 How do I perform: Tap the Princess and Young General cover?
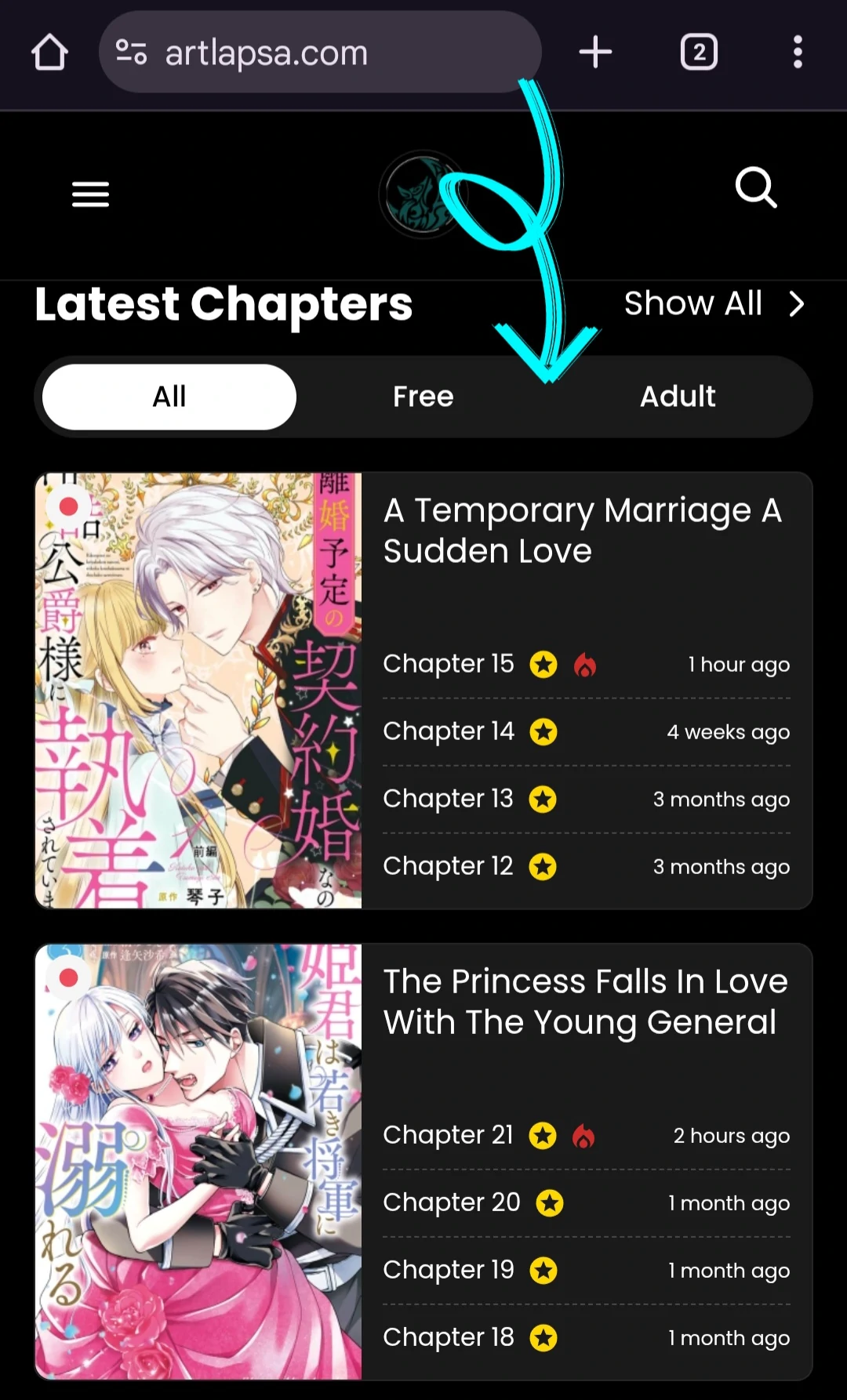pos(198,1161)
